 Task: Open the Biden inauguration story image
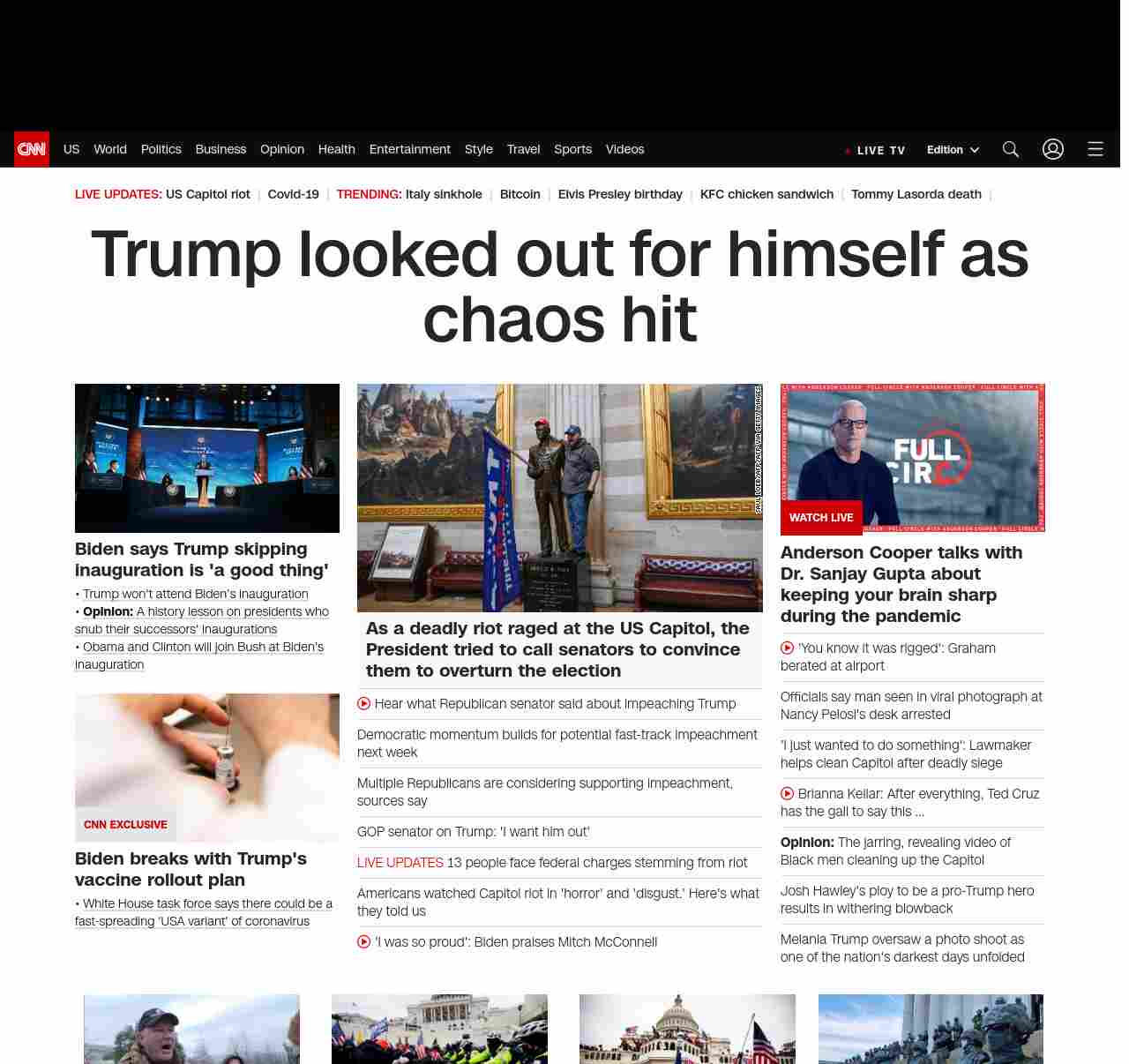pos(207,458)
